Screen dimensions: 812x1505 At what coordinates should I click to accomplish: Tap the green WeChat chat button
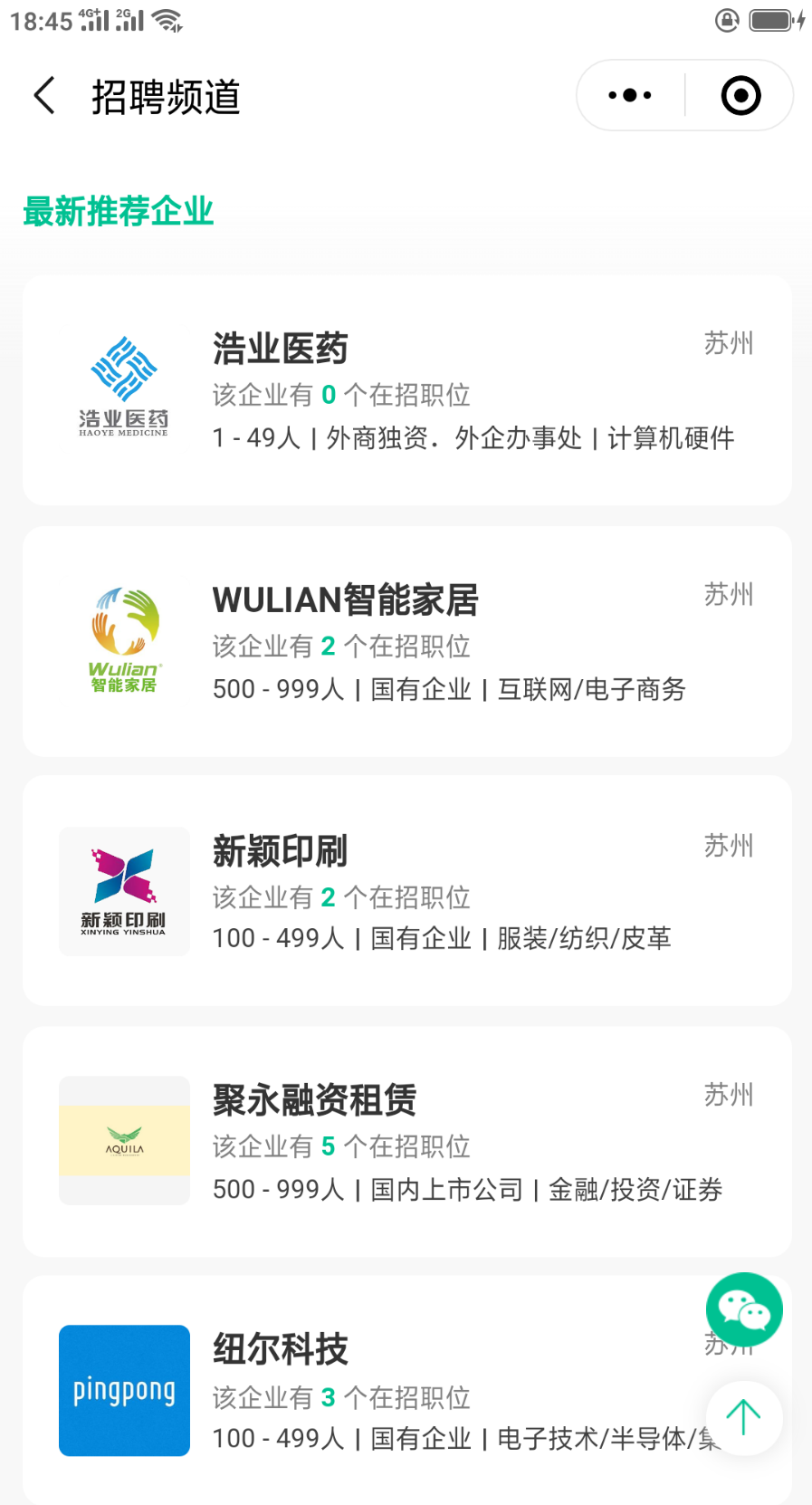744,1310
